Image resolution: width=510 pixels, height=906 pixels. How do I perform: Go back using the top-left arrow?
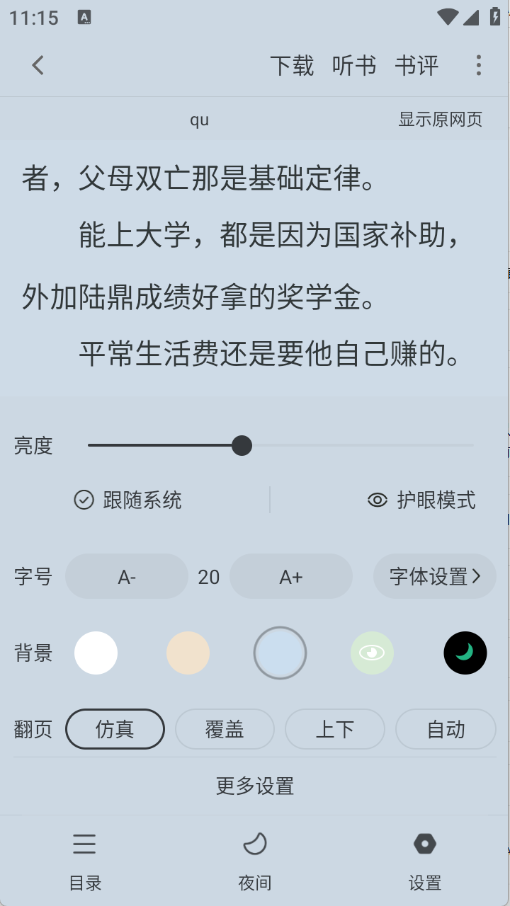(x=38, y=65)
